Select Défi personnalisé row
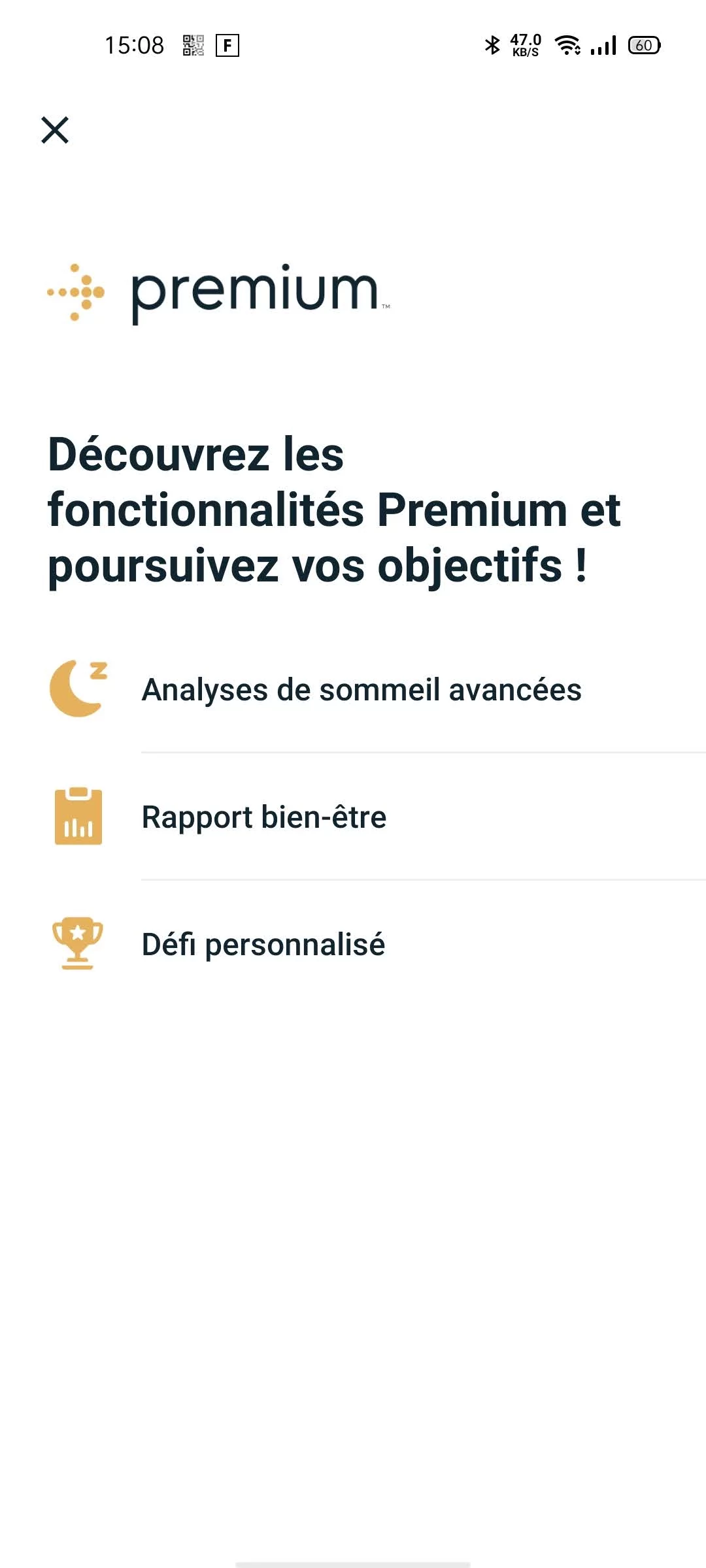The width and height of the screenshot is (706, 1568). (263, 945)
